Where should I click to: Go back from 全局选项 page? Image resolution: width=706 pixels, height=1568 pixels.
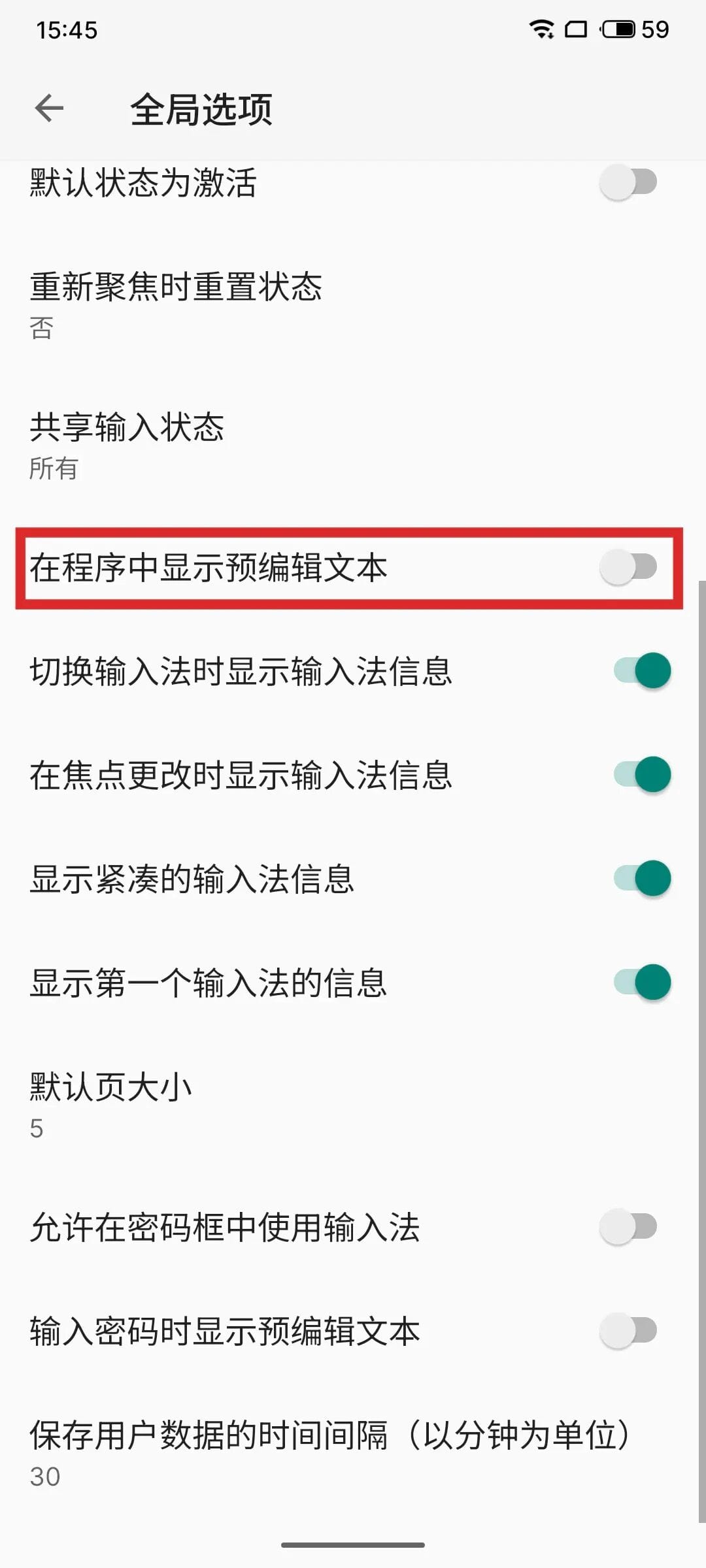(x=50, y=108)
